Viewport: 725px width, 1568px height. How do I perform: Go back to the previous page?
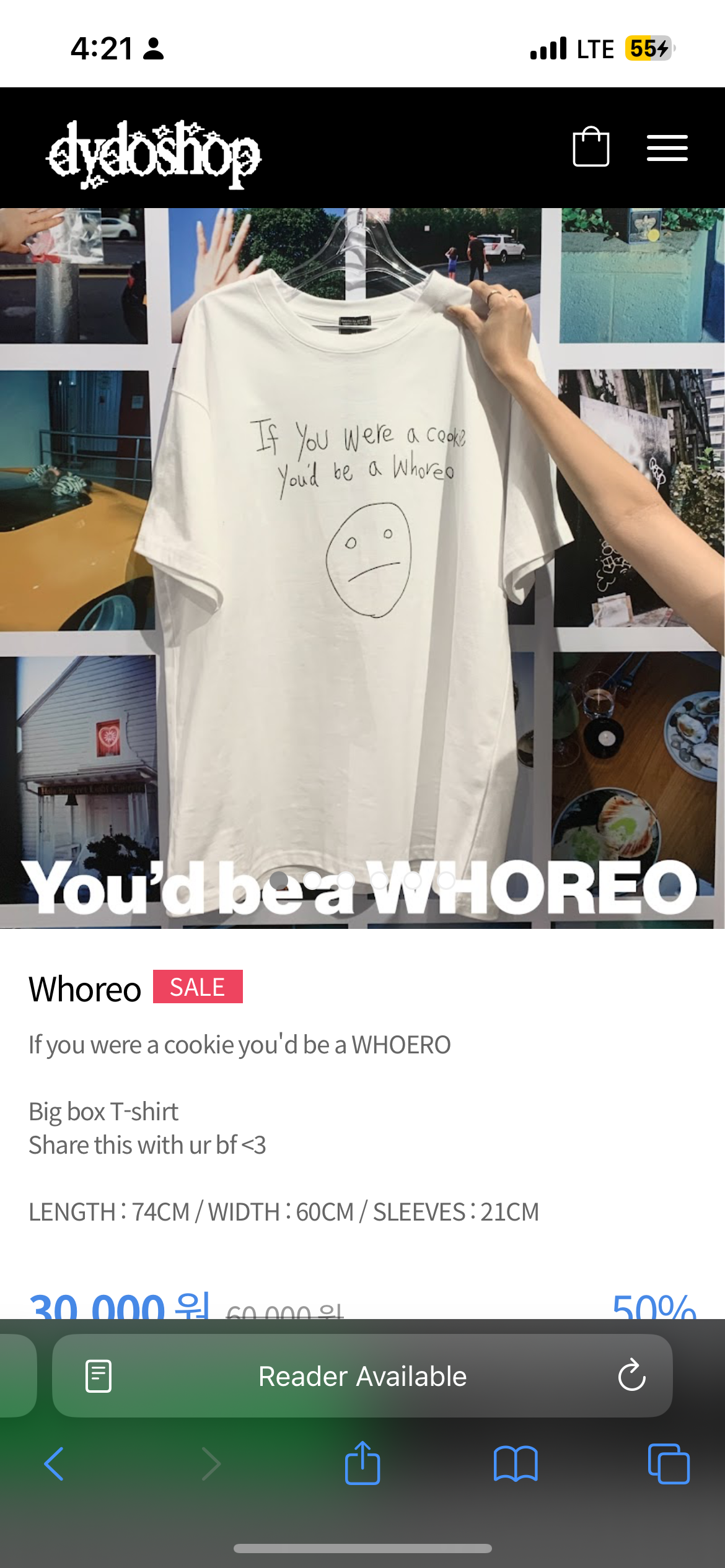[55, 1464]
